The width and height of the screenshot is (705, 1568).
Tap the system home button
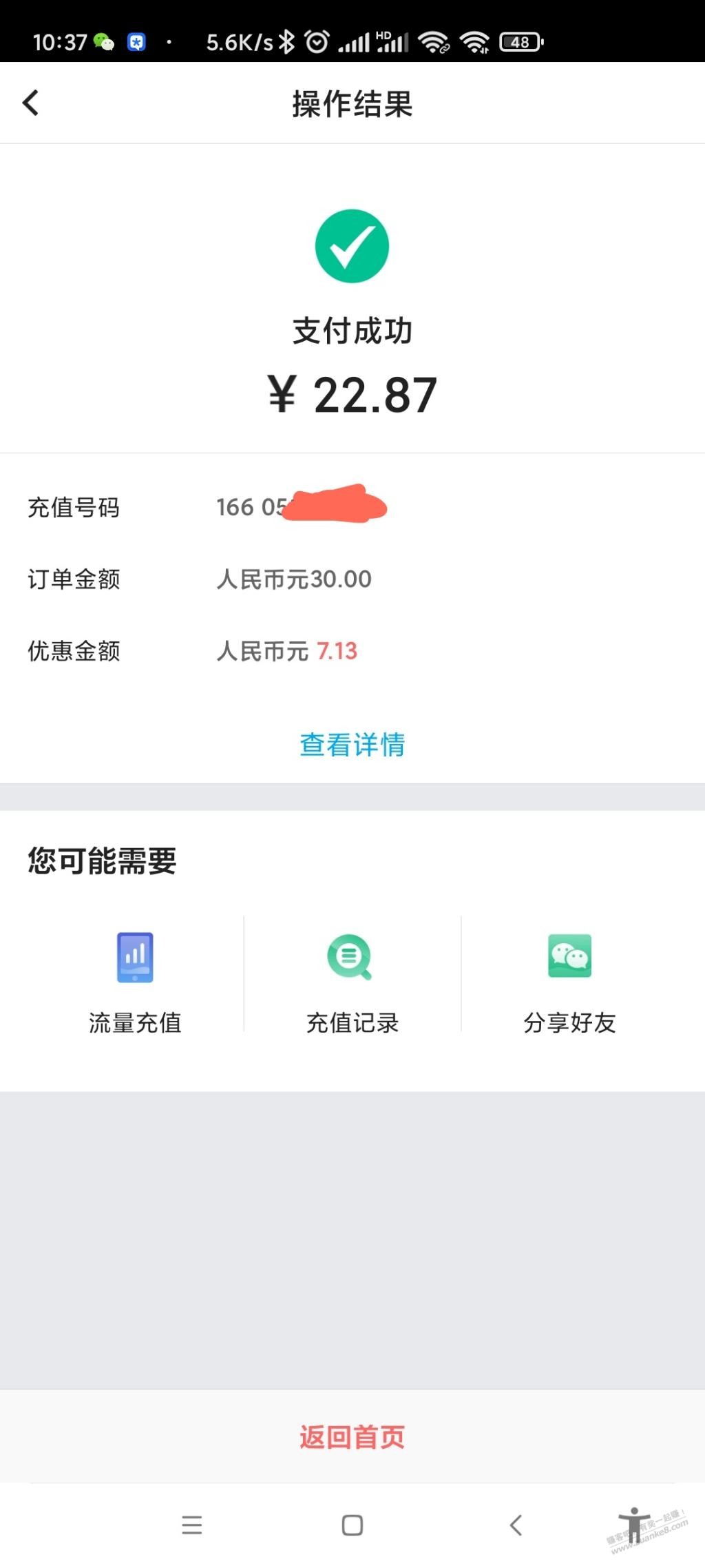click(x=352, y=1525)
